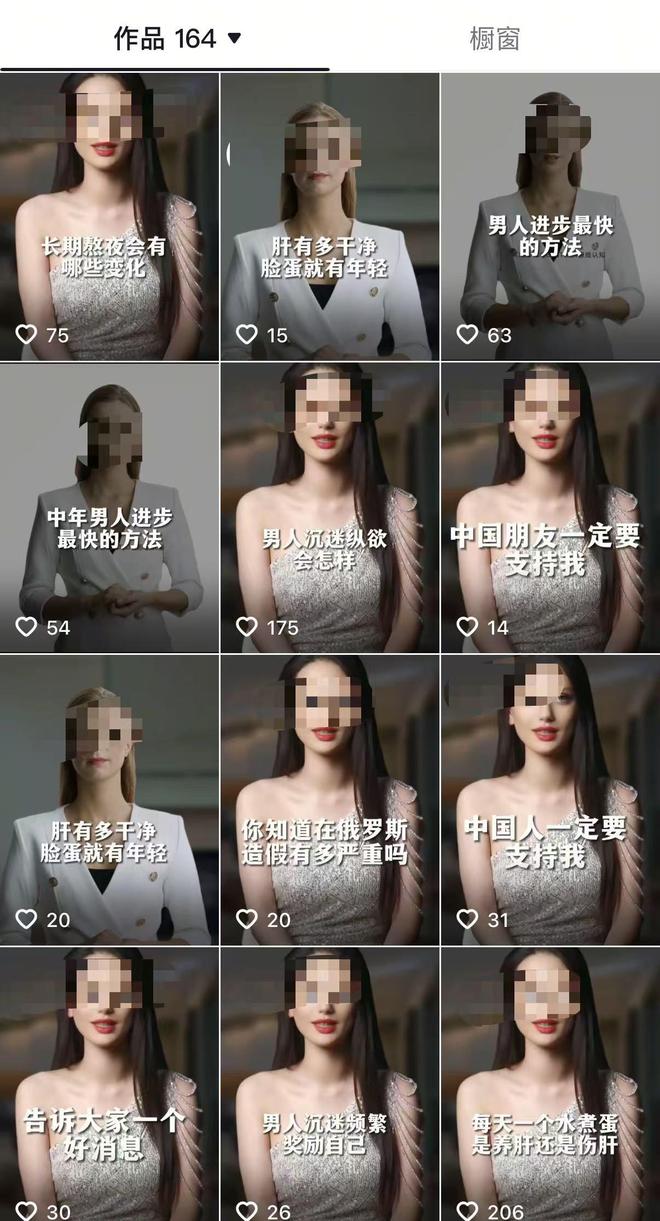Open video 每天一个水煮蛋是养肝还是伤肝

(x=550, y=1085)
